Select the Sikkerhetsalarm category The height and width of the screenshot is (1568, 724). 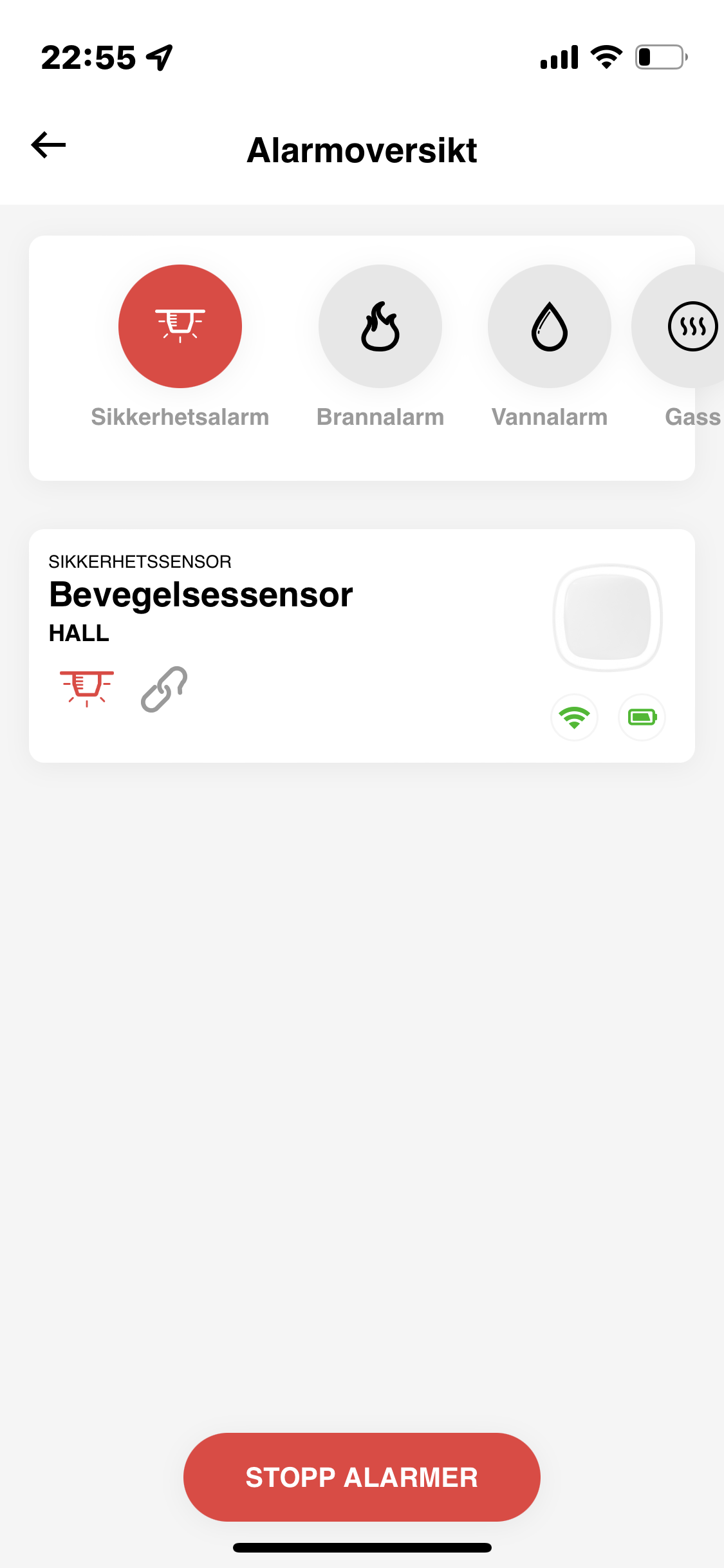click(180, 327)
